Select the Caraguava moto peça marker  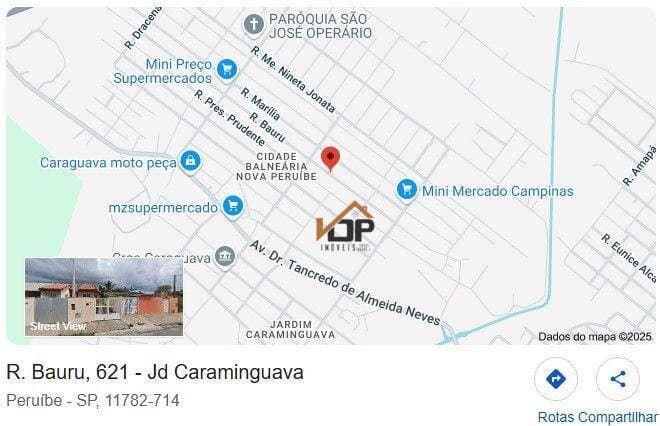(191, 162)
